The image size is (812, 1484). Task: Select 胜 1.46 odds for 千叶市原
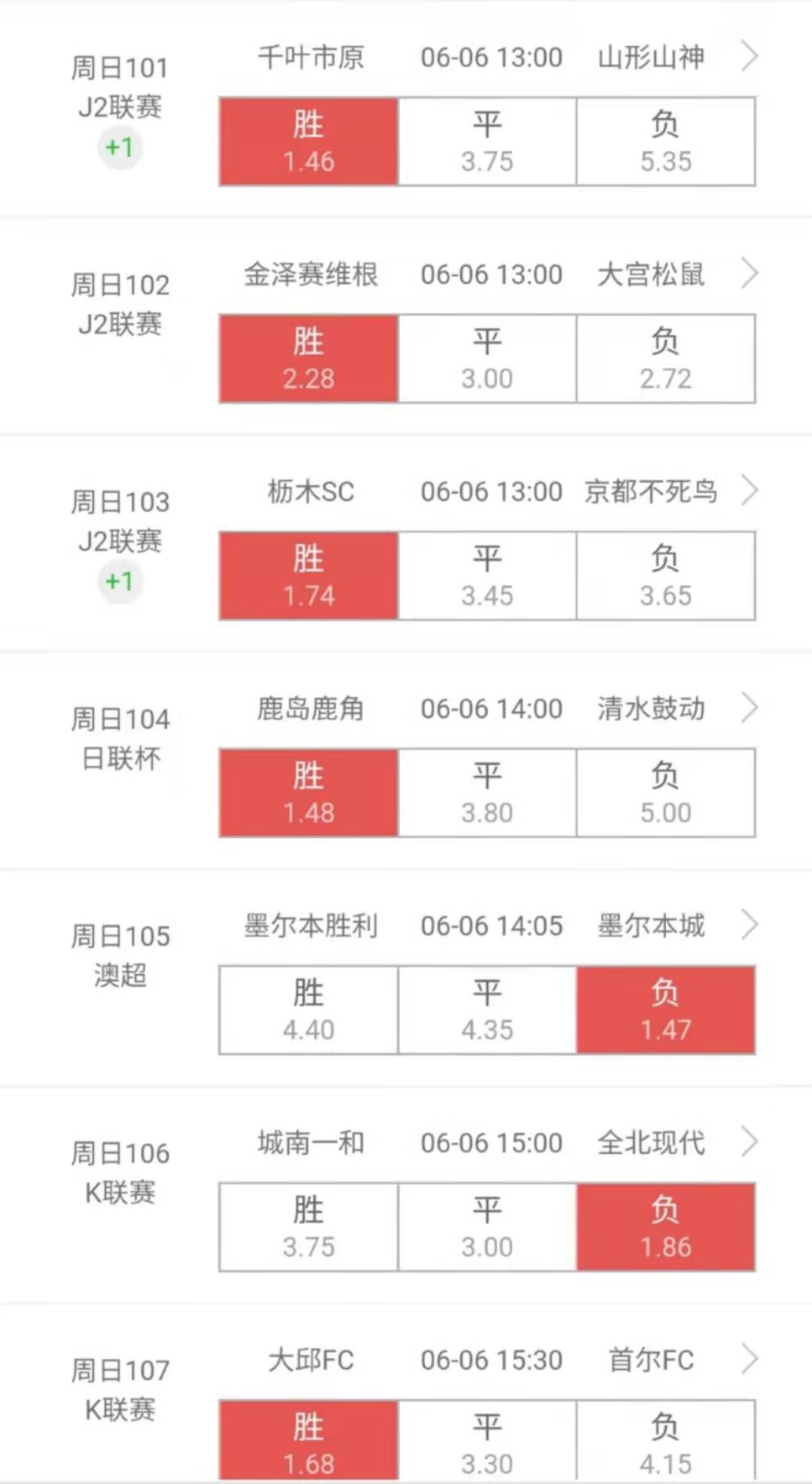(x=307, y=140)
